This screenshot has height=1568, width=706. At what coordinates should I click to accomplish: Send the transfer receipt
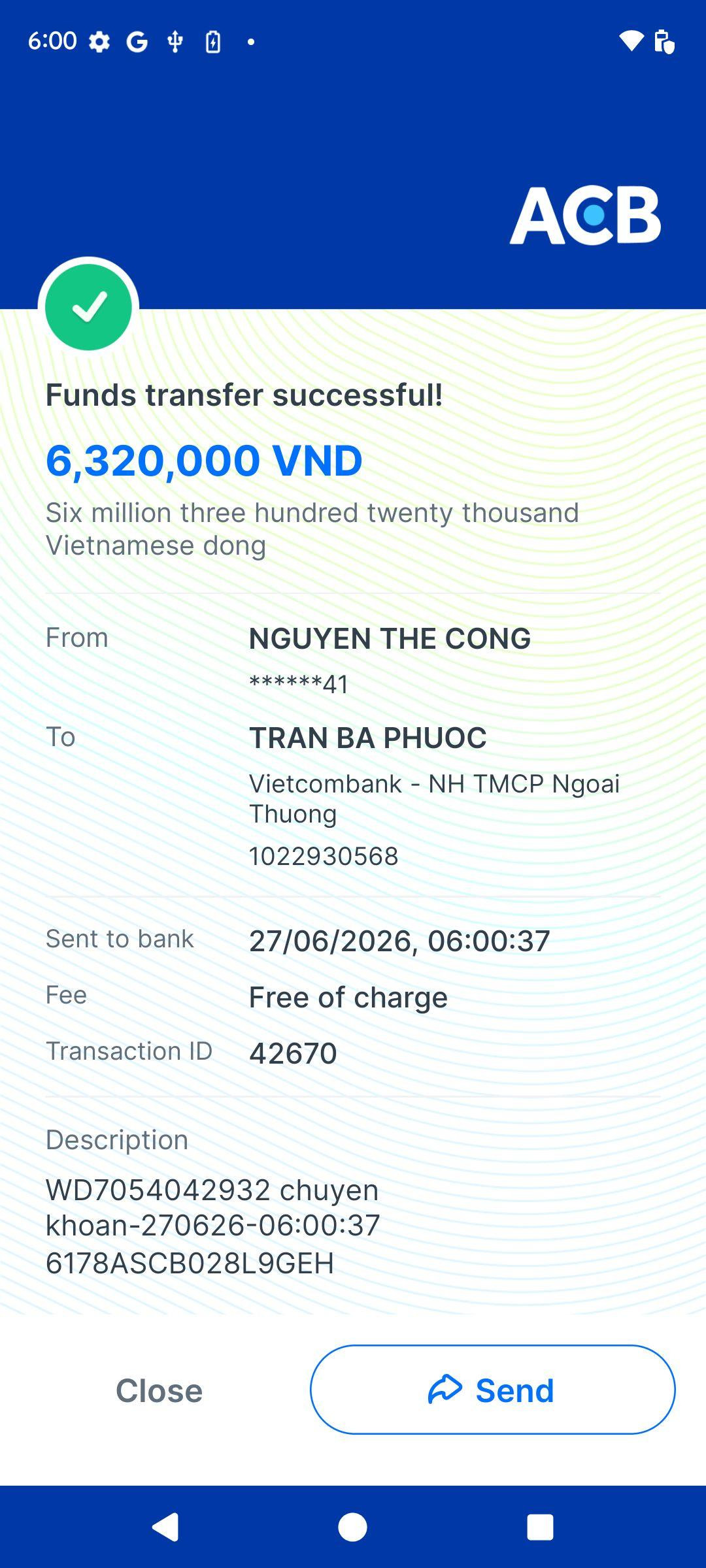coord(492,1390)
